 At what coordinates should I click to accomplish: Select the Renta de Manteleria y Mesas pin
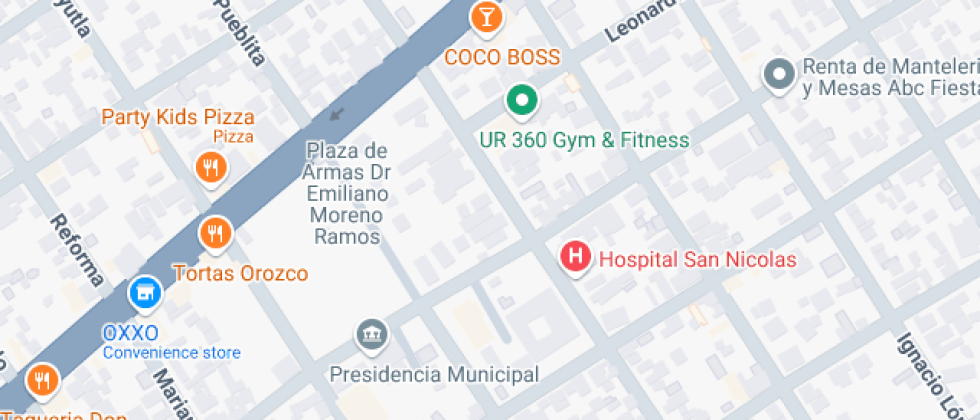coord(778,73)
